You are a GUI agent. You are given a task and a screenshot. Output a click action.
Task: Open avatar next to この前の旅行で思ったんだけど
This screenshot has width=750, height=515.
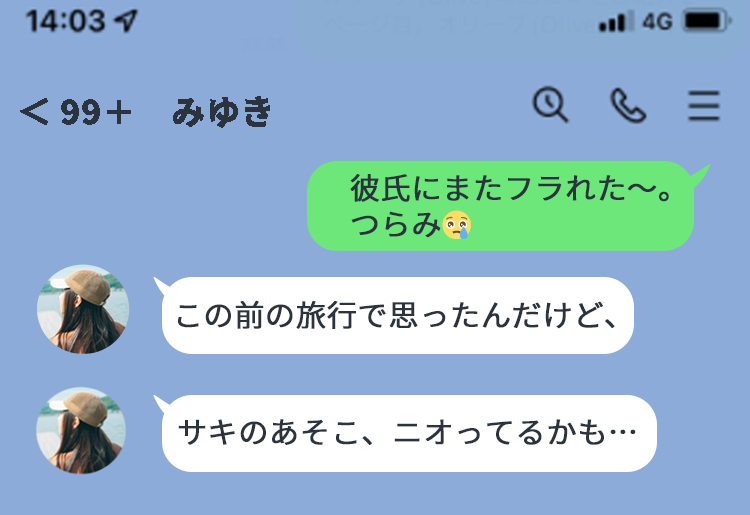click(x=83, y=310)
